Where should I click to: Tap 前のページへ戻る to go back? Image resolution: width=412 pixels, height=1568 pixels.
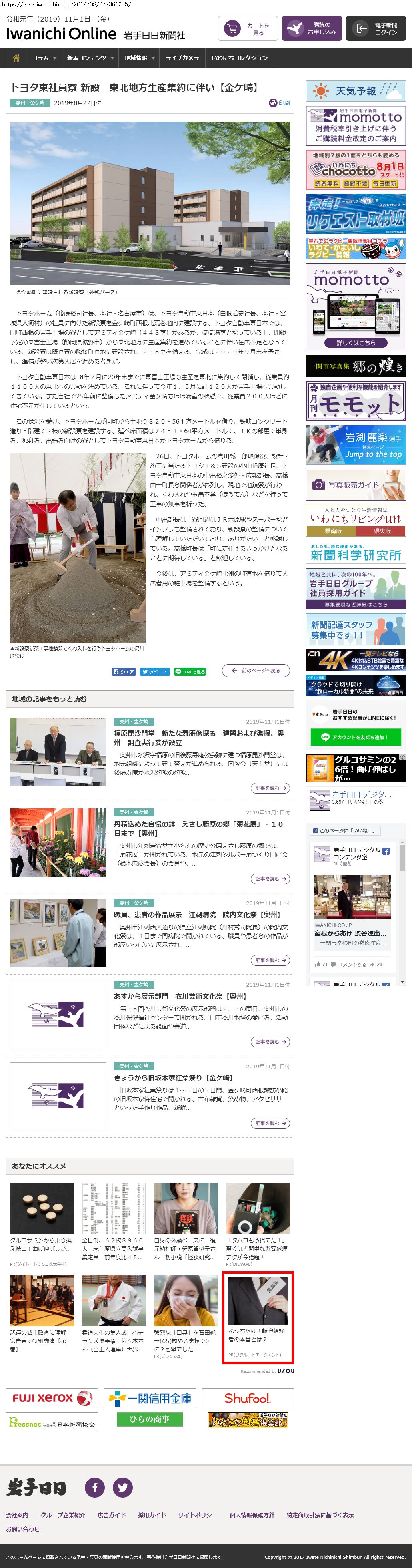tap(256, 670)
